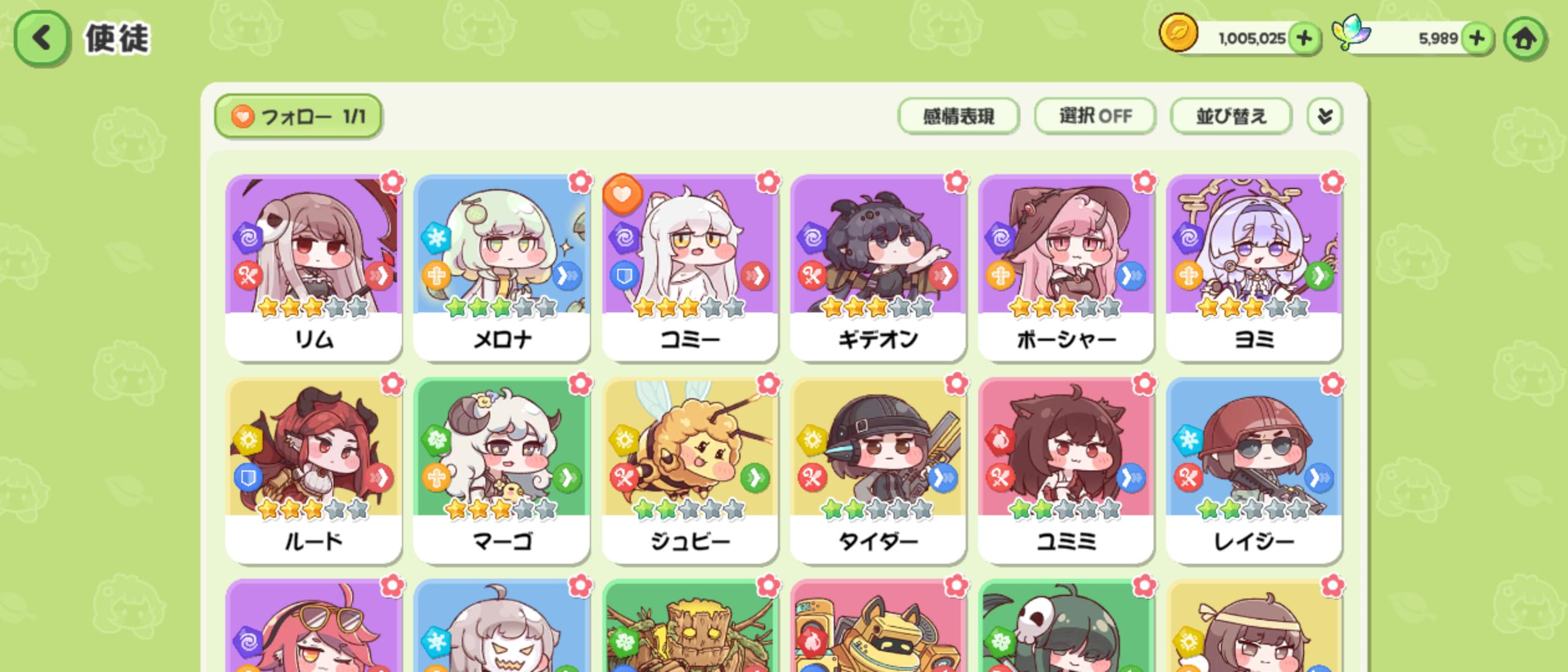1568x672 pixels.
Task: Tap the フォロー 1/1 button
Action: (298, 116)
